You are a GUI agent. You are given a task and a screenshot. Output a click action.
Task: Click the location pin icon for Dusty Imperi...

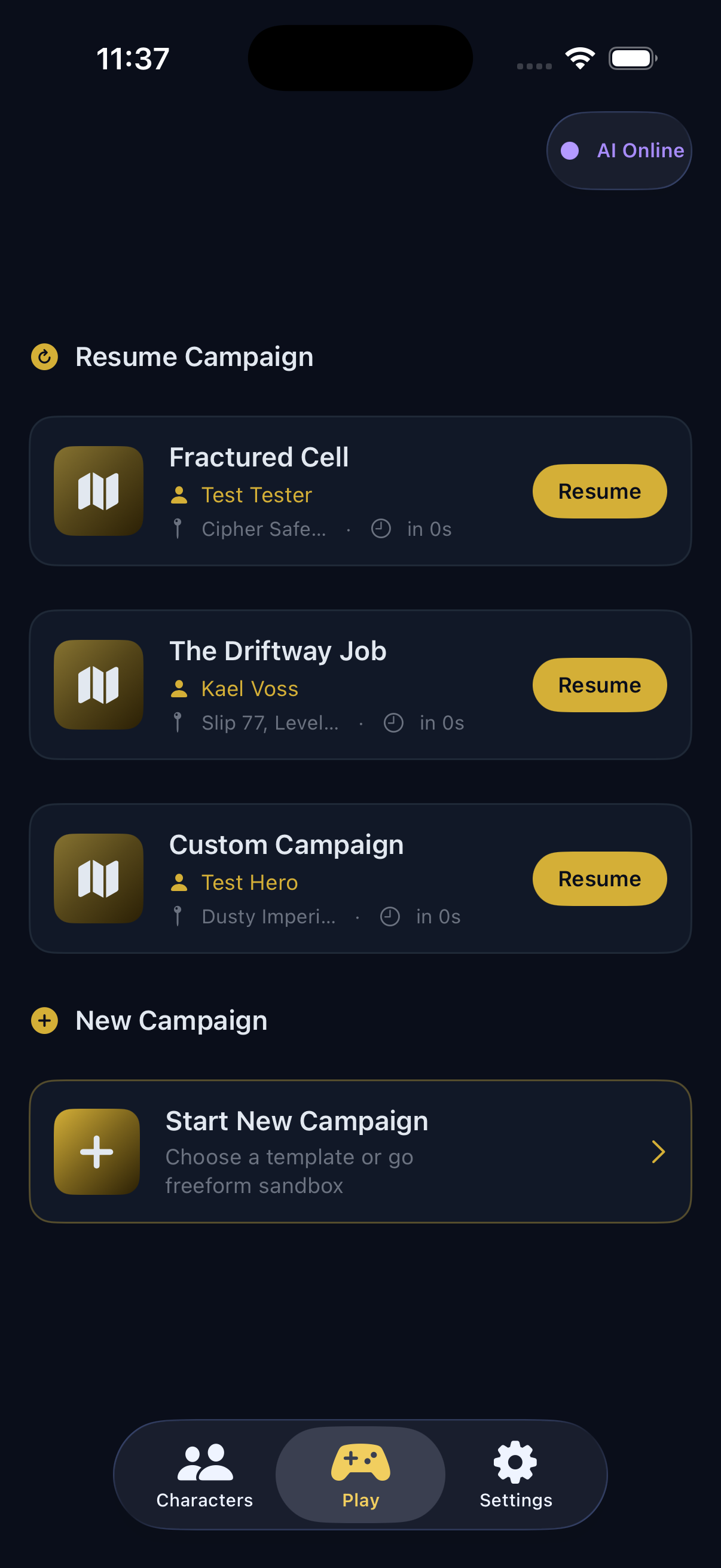[x=178, y=916]
